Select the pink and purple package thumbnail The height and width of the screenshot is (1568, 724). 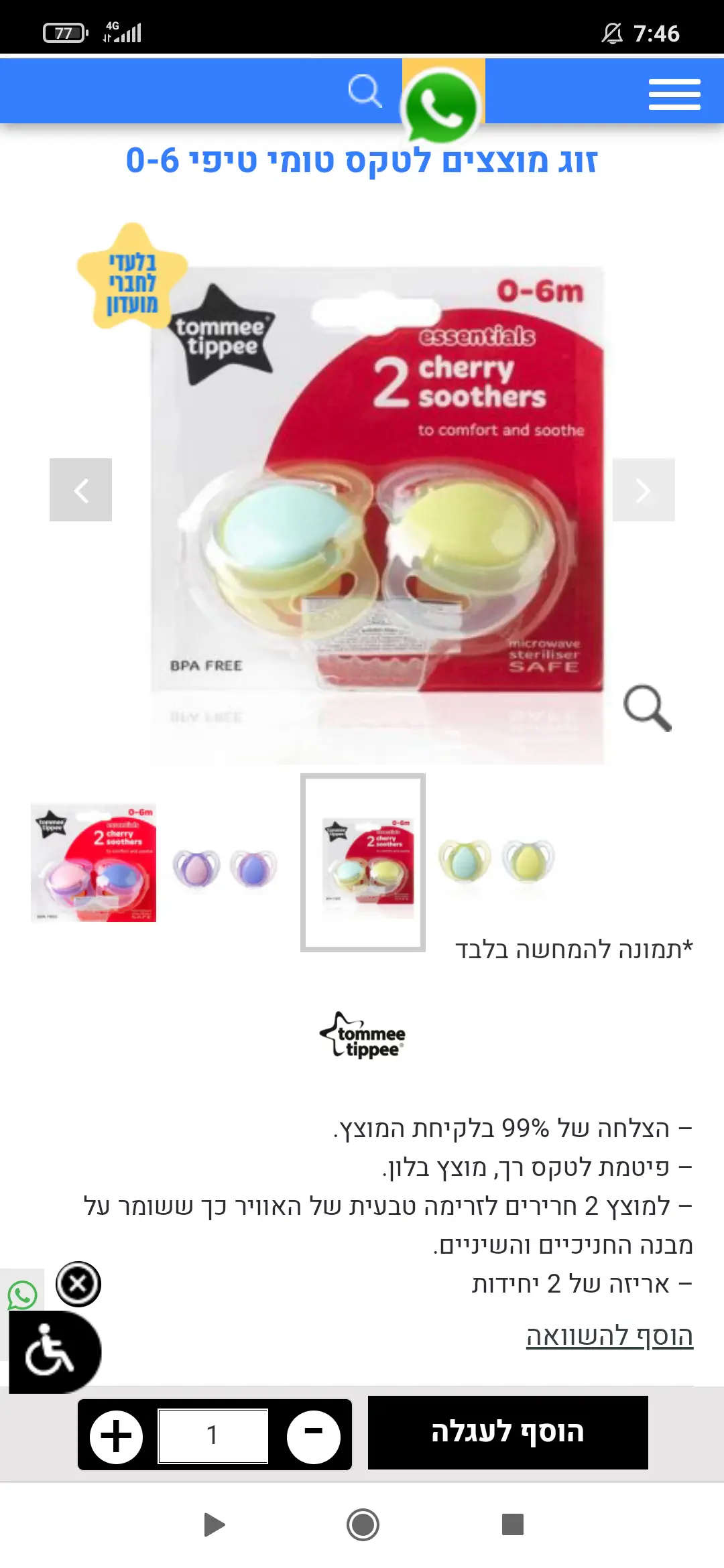pos(94,862)
